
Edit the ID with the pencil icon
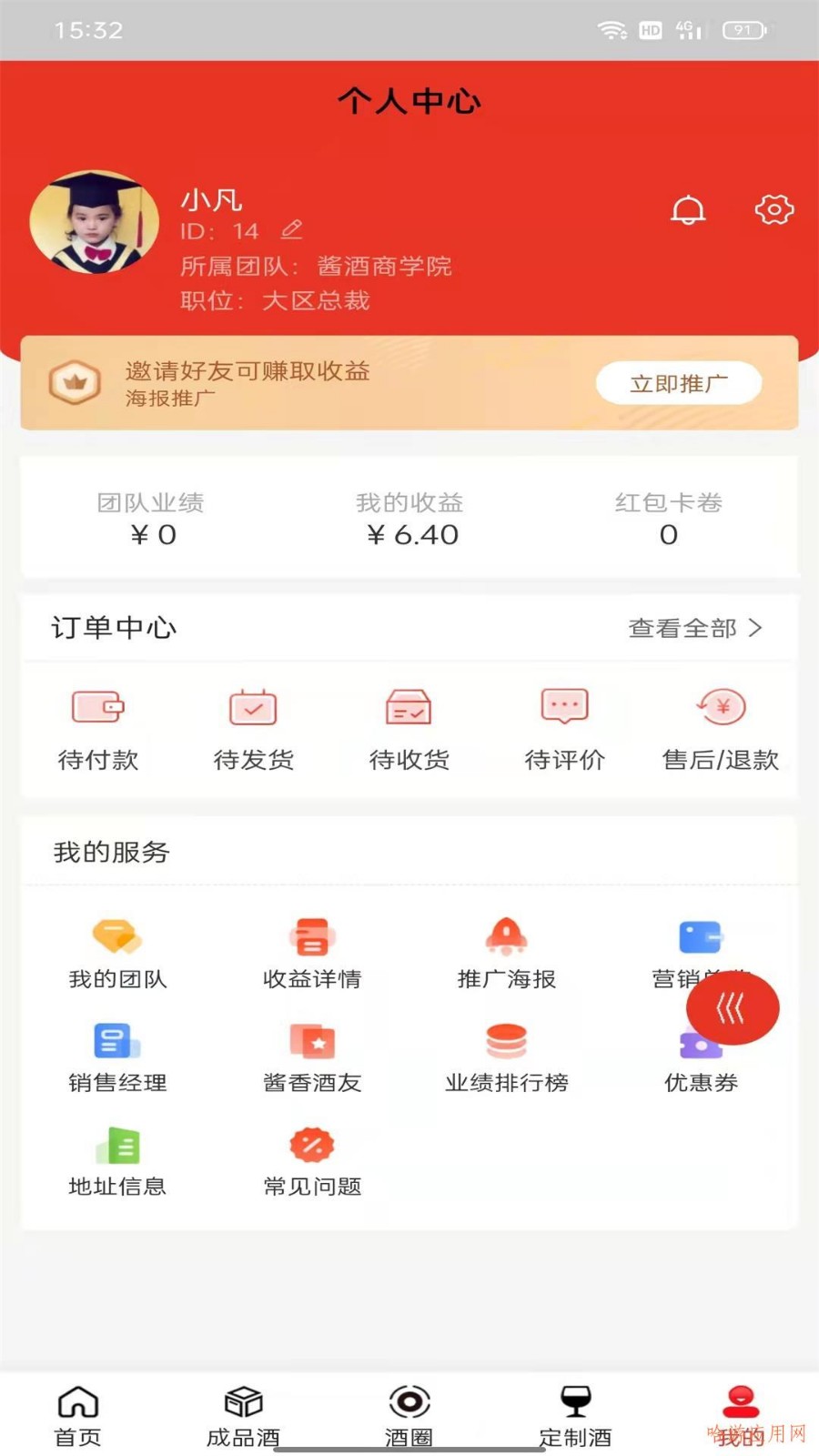(291, 229)
